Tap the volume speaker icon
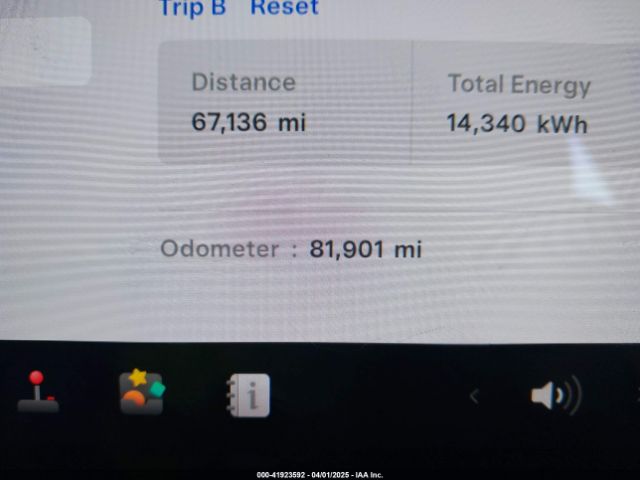The height and width of the screenshot is (480, 640). coord(555,396)
